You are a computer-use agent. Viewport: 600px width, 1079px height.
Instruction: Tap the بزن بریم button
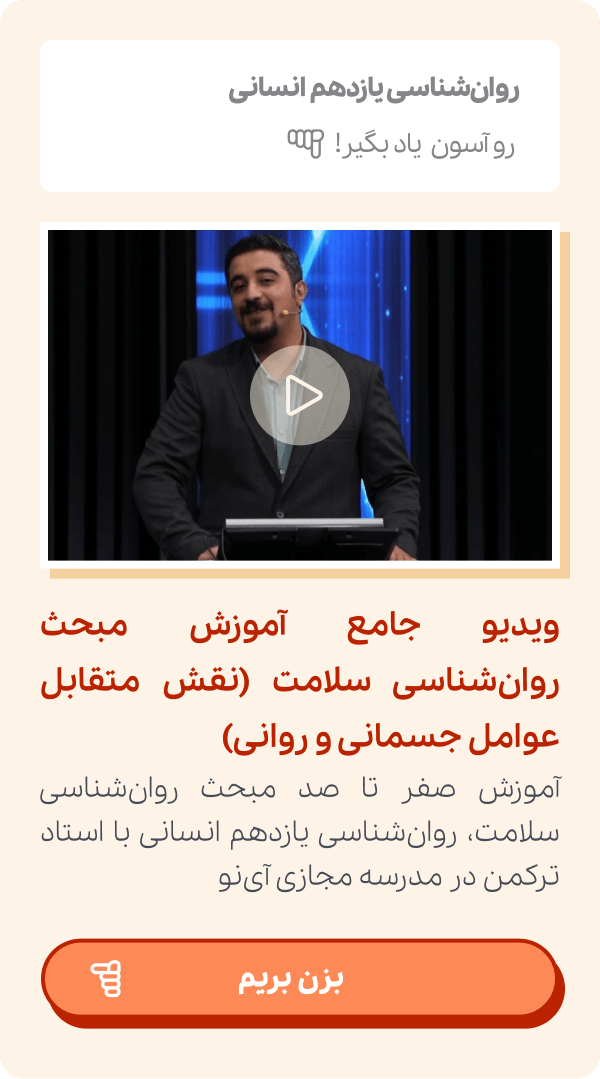point(299,979)
